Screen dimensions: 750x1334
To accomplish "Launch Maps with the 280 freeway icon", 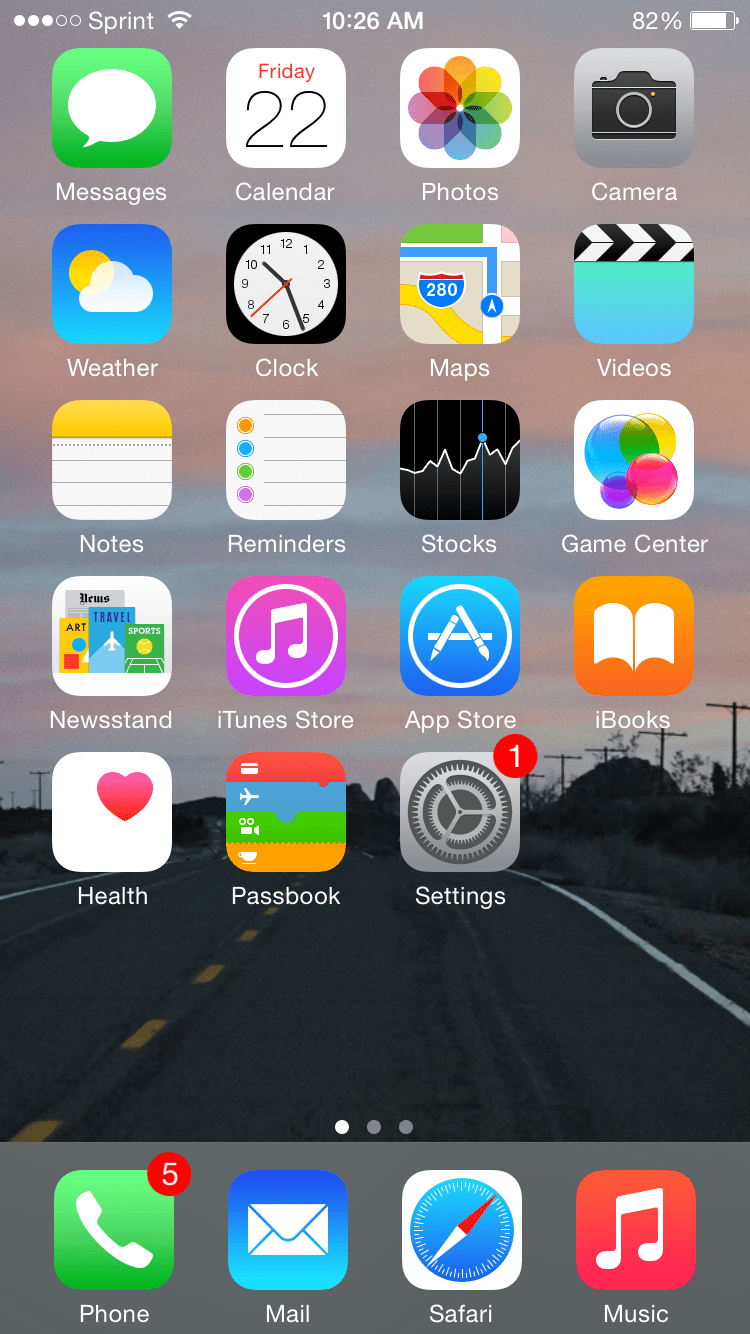I will click(459, 284).
